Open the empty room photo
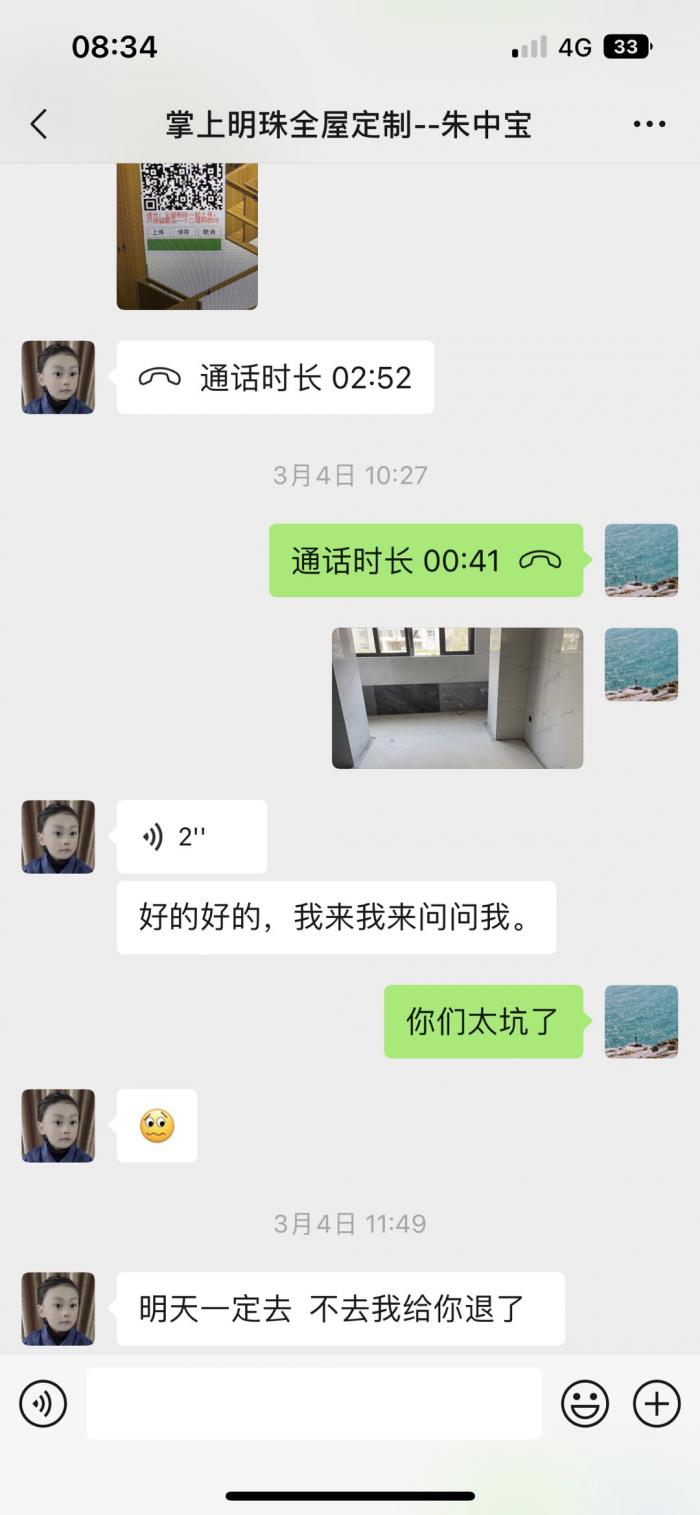Image resolution: width=700 pixels, height=1515 pixels. [457, 698]
